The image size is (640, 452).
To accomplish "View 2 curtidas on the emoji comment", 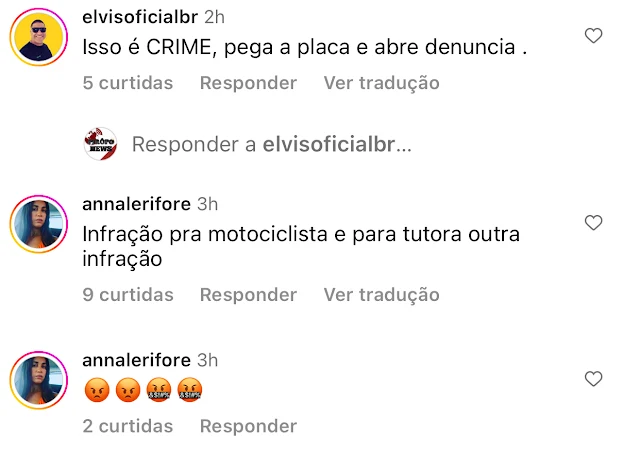I will (128, 426).
